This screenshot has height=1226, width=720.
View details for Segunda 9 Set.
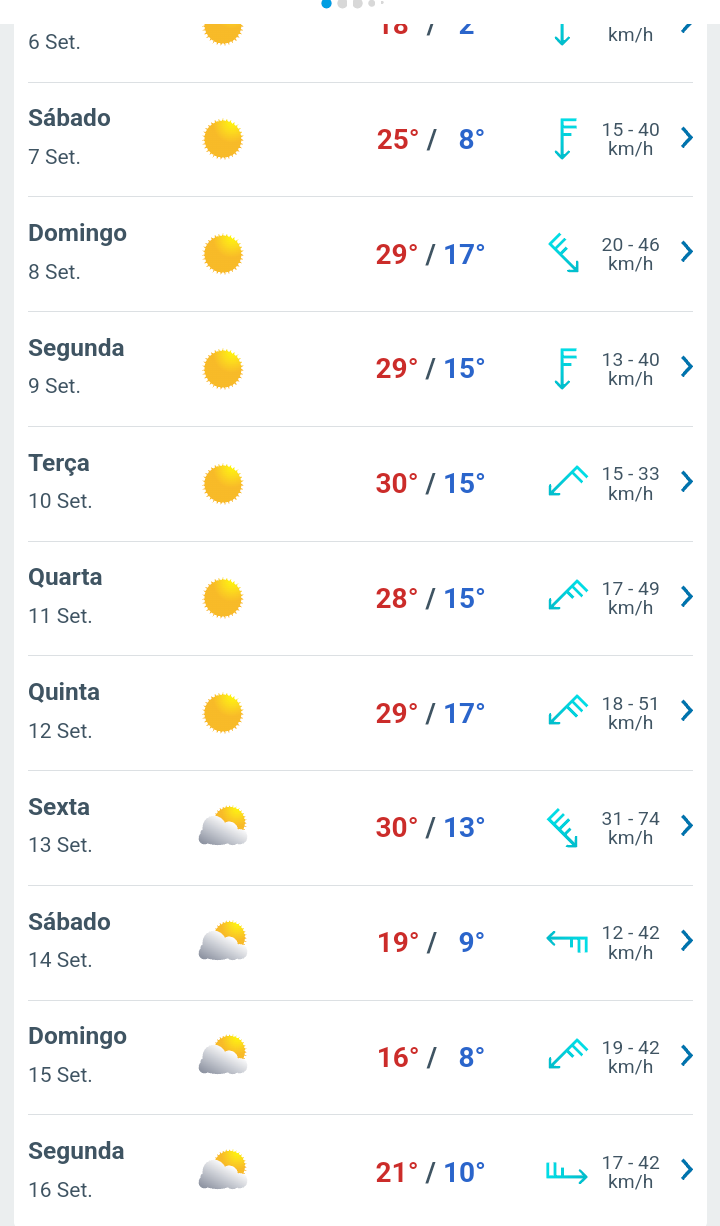coord(360,369)
